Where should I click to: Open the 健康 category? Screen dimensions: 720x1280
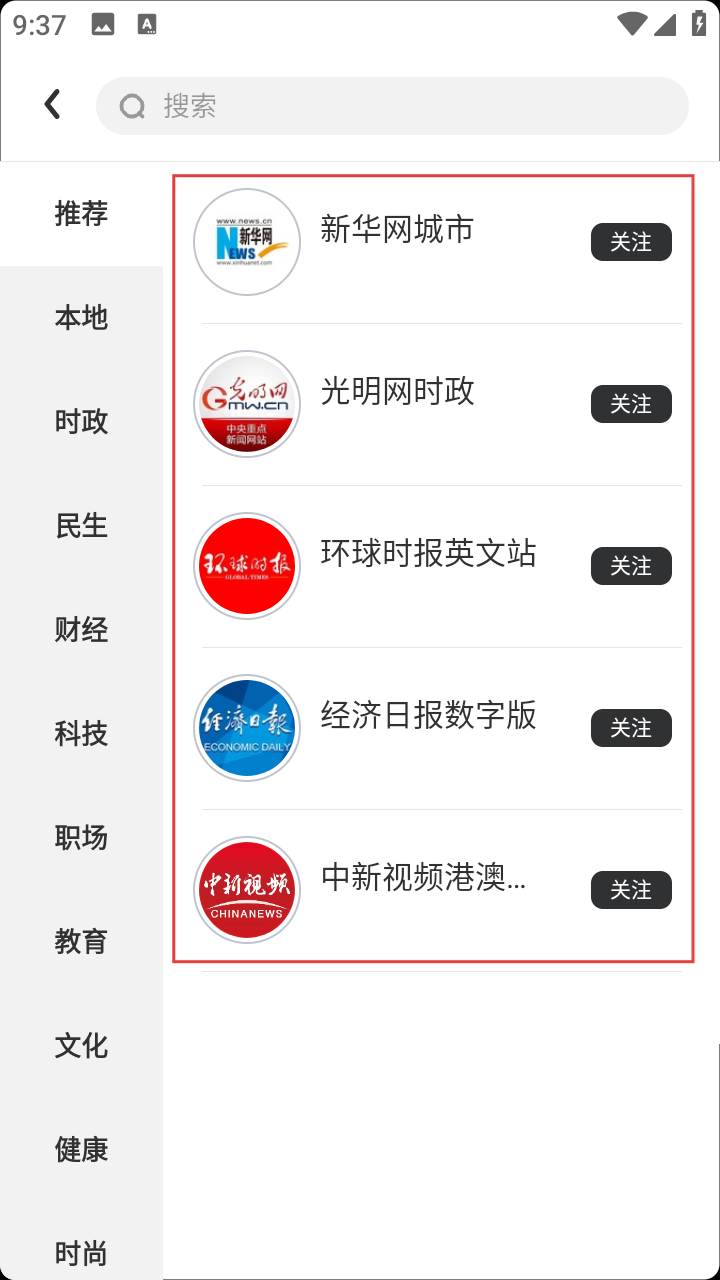[81, 1150]
